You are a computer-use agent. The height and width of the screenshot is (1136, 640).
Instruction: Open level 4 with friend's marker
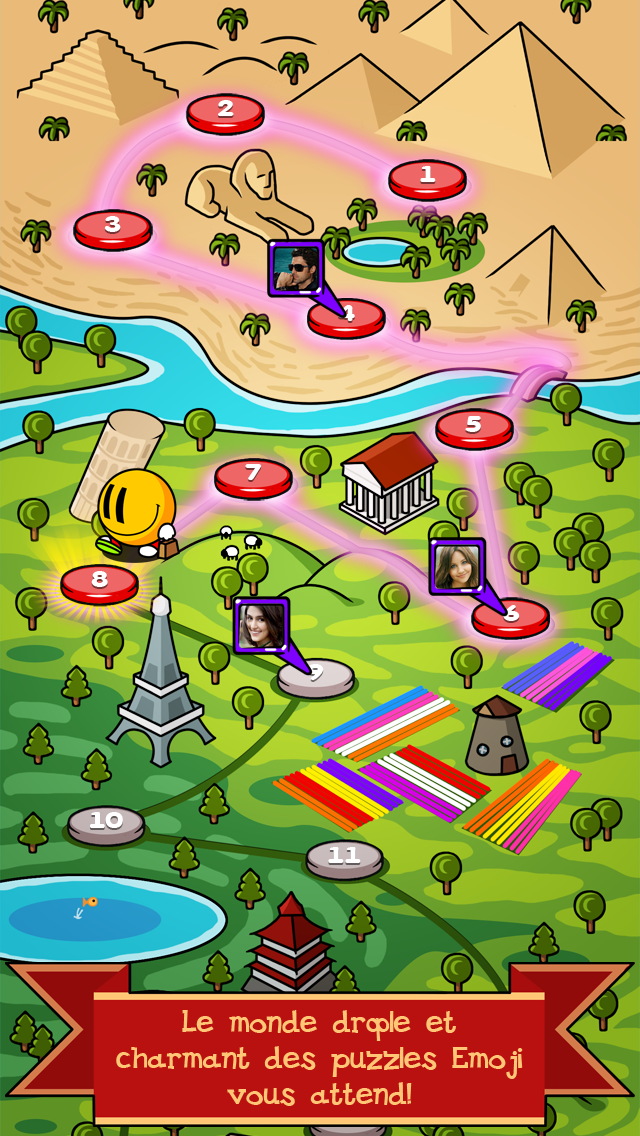tap(347, 316)
